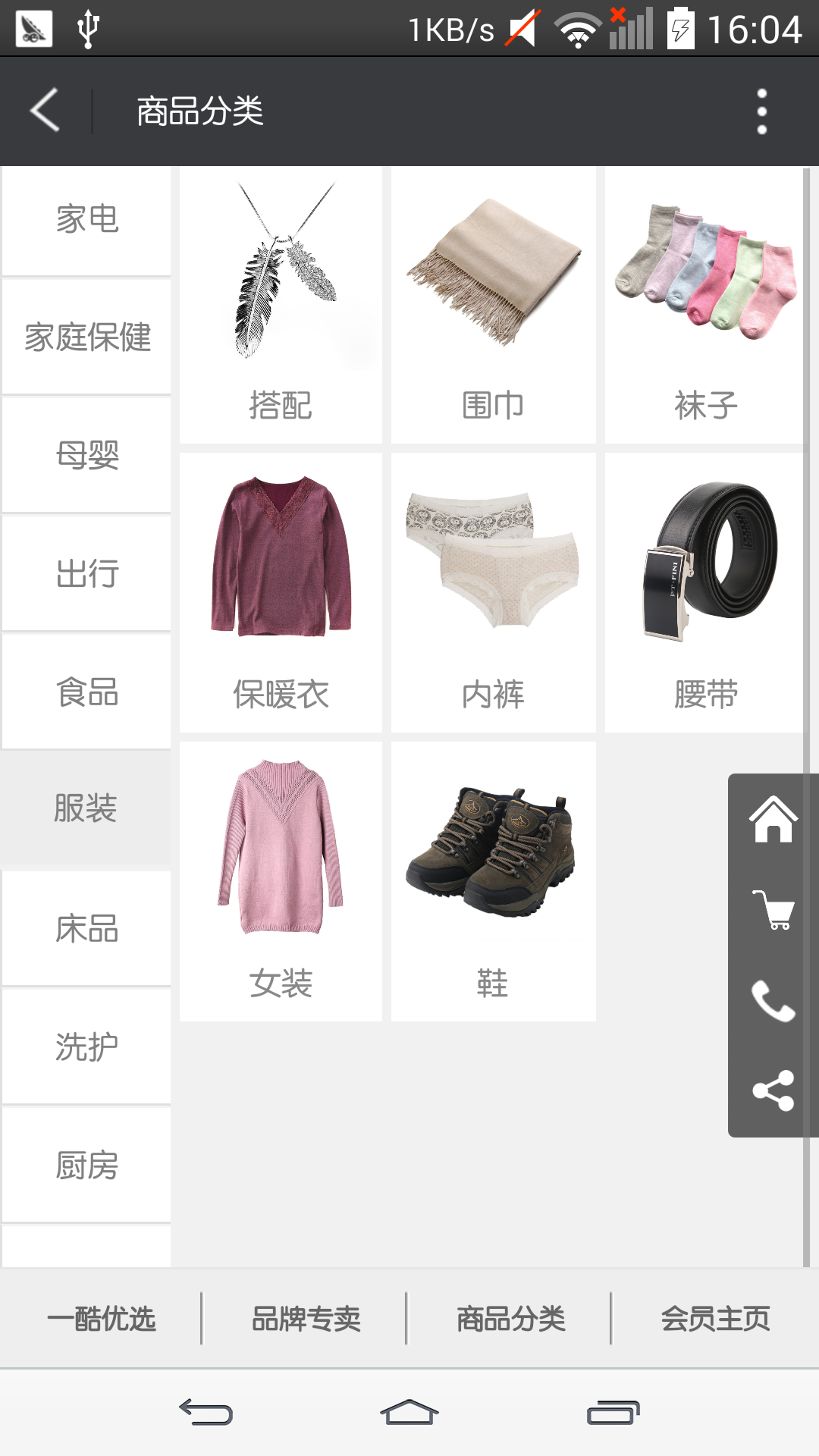Open the 食品 category
The image size is (819, 1456).
pos(86,692)
